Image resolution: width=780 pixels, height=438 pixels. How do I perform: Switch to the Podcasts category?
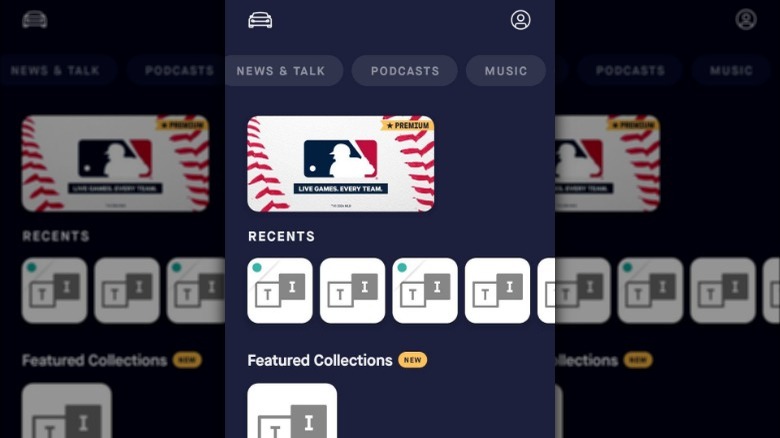coord(404,71)
